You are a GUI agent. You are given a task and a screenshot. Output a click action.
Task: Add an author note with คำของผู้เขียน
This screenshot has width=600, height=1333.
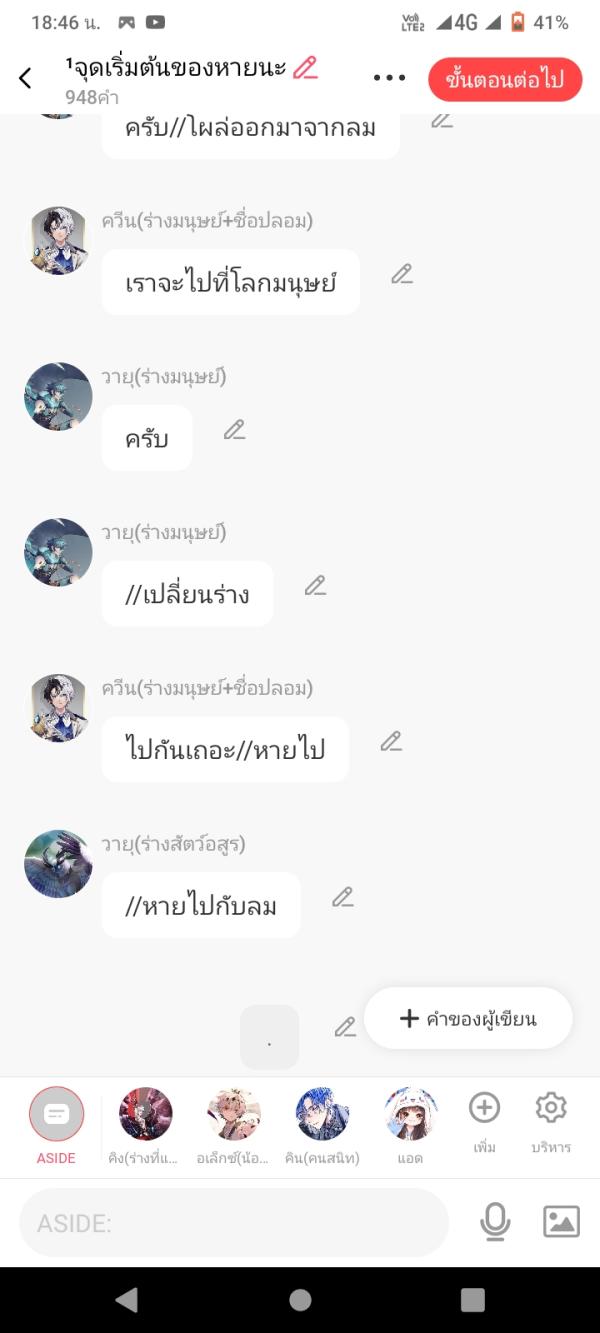tap(468, 1019)
